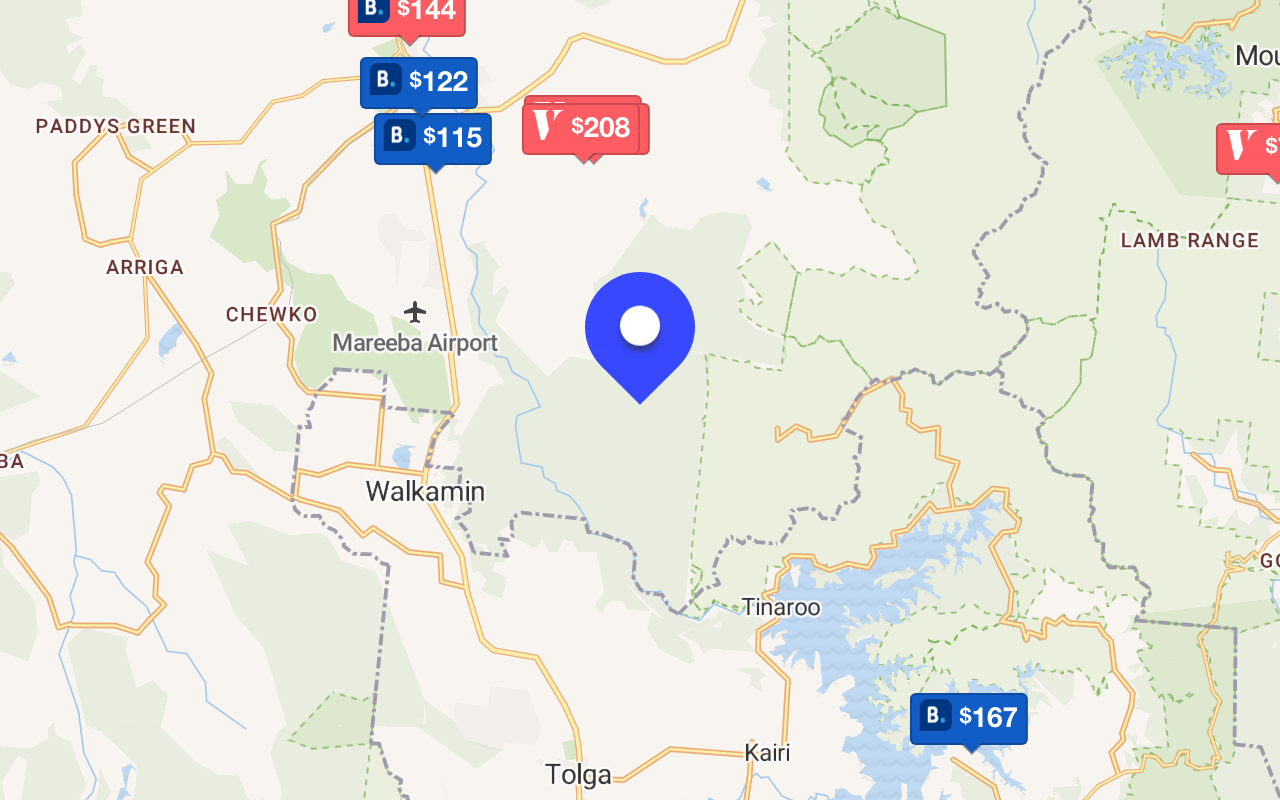View the $208 Vrbo listing marker
The width and height of the screenshot is (1280, 800).
coord(582,128)
